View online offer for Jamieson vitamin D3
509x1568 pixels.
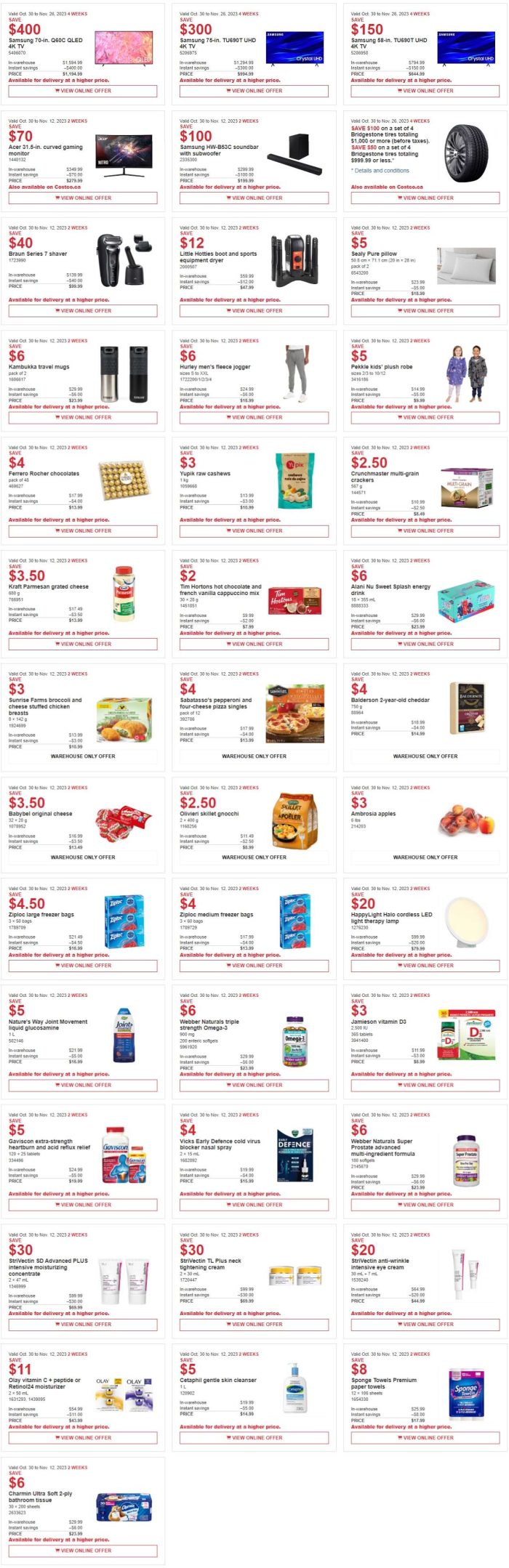click(x=425, y=1085)
